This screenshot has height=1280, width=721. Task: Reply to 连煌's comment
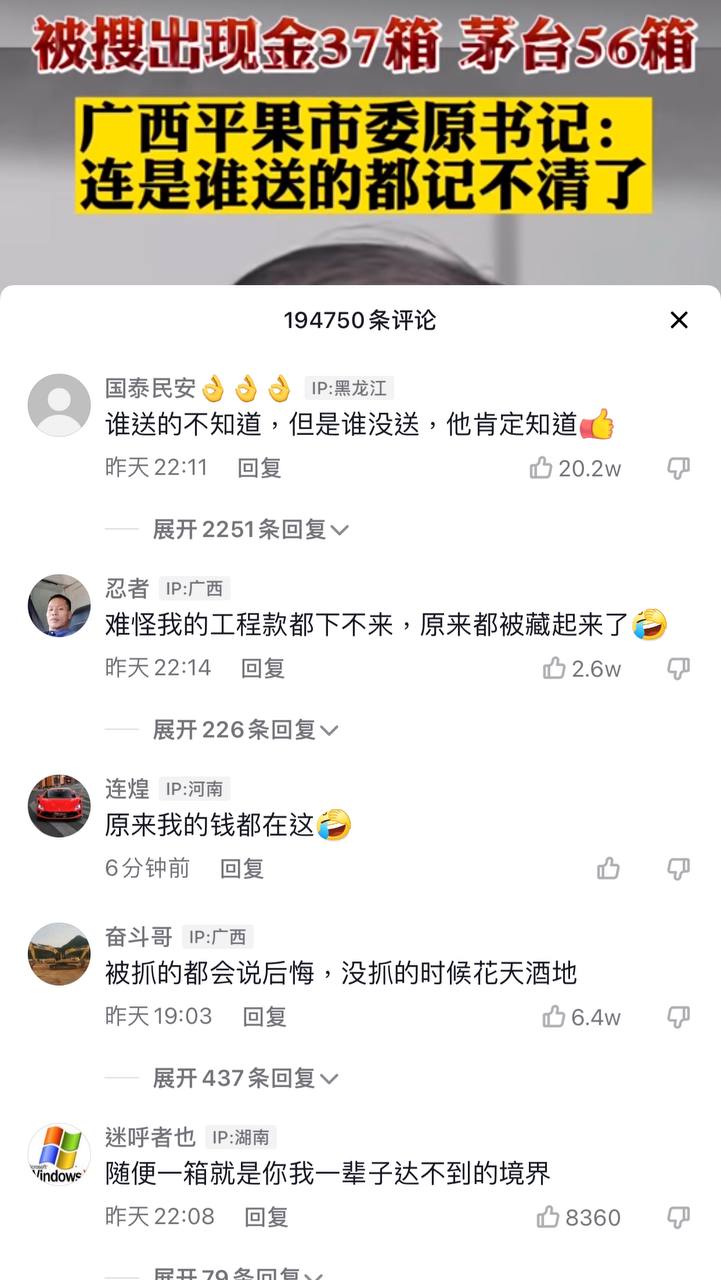[x=242, y=869]
